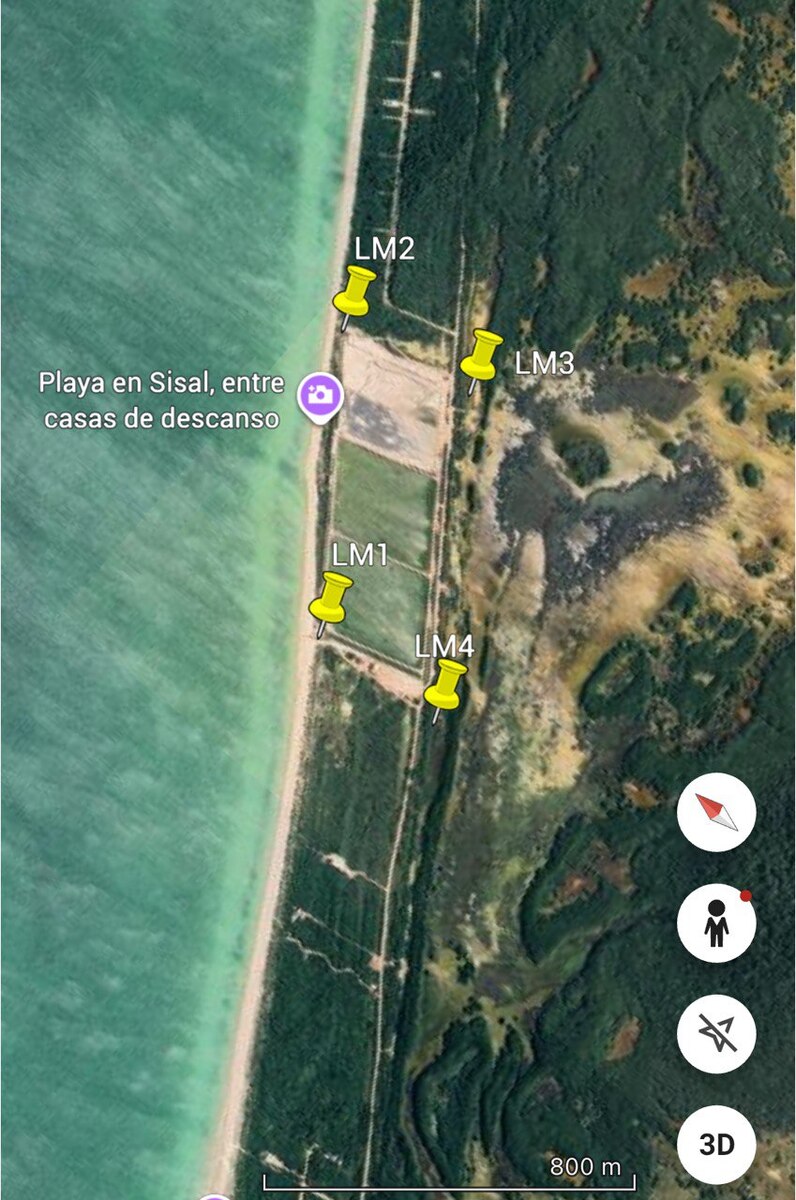Open the Playa en Sisal photo marker
The width and height of the screenshot is (796, 1200).
321,397
